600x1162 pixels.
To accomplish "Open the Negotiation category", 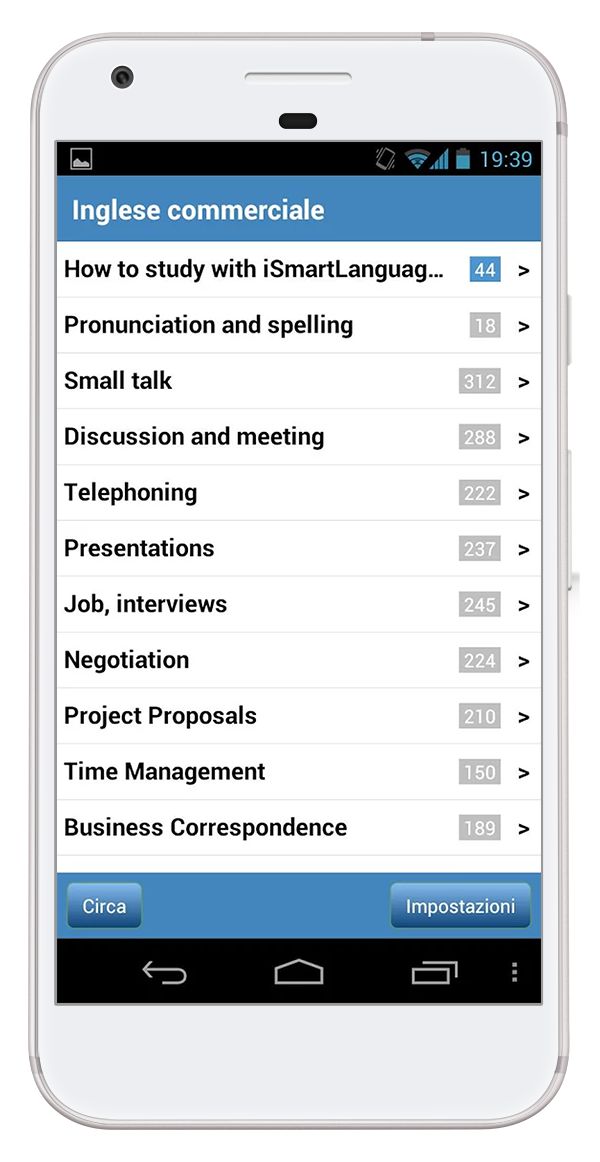I will pyautogui.click(x=299, y=660).
